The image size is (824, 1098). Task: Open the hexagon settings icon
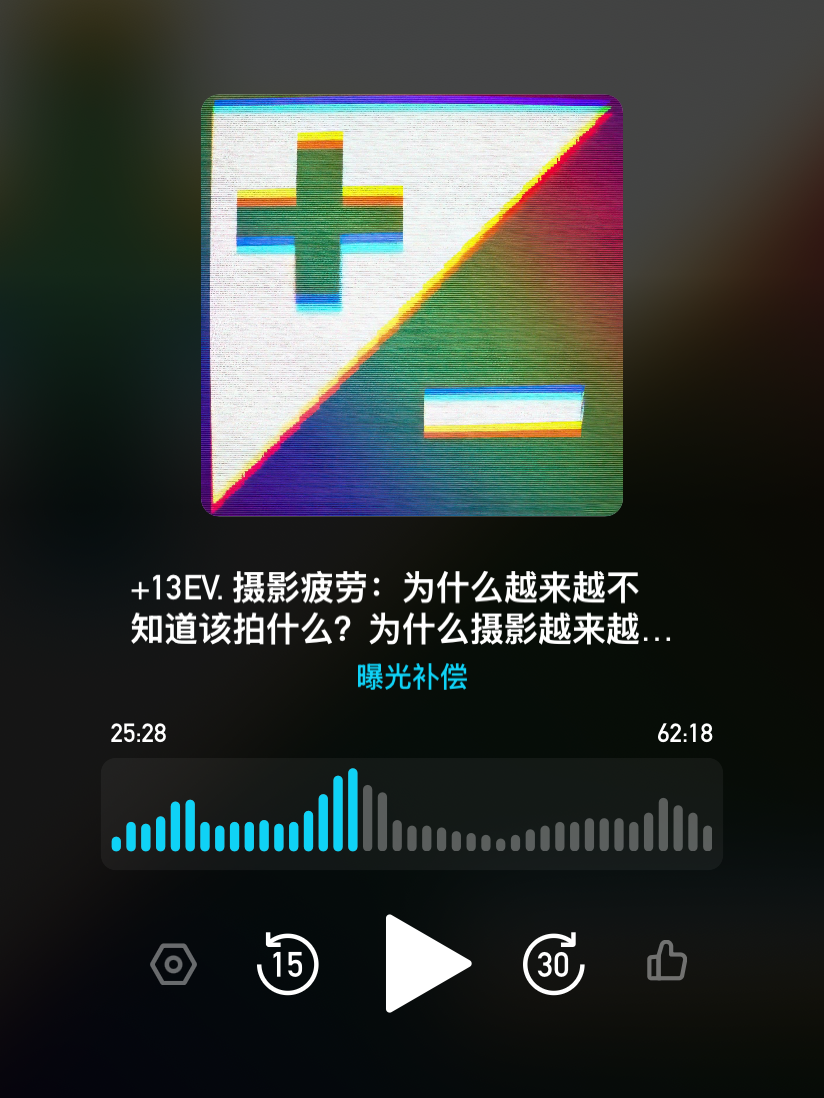(x=174, y=964)
